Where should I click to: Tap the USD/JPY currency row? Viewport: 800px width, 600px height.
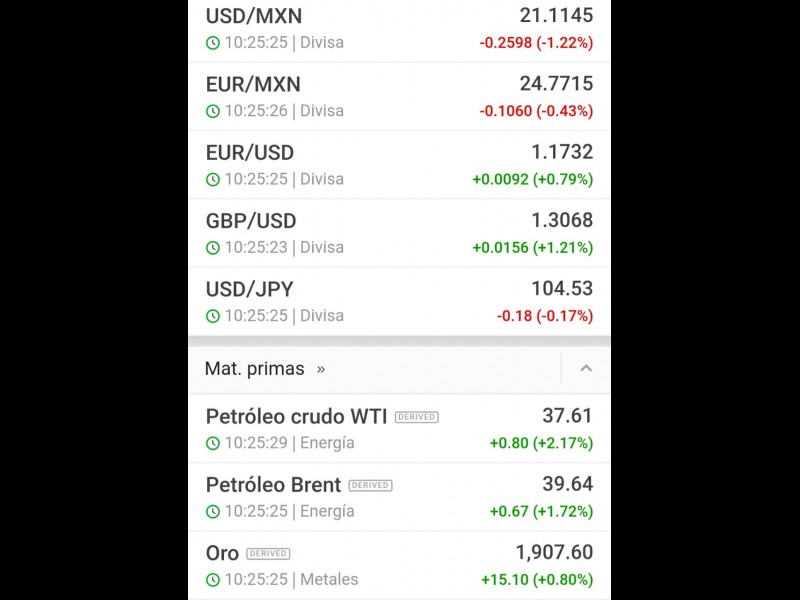398,301
